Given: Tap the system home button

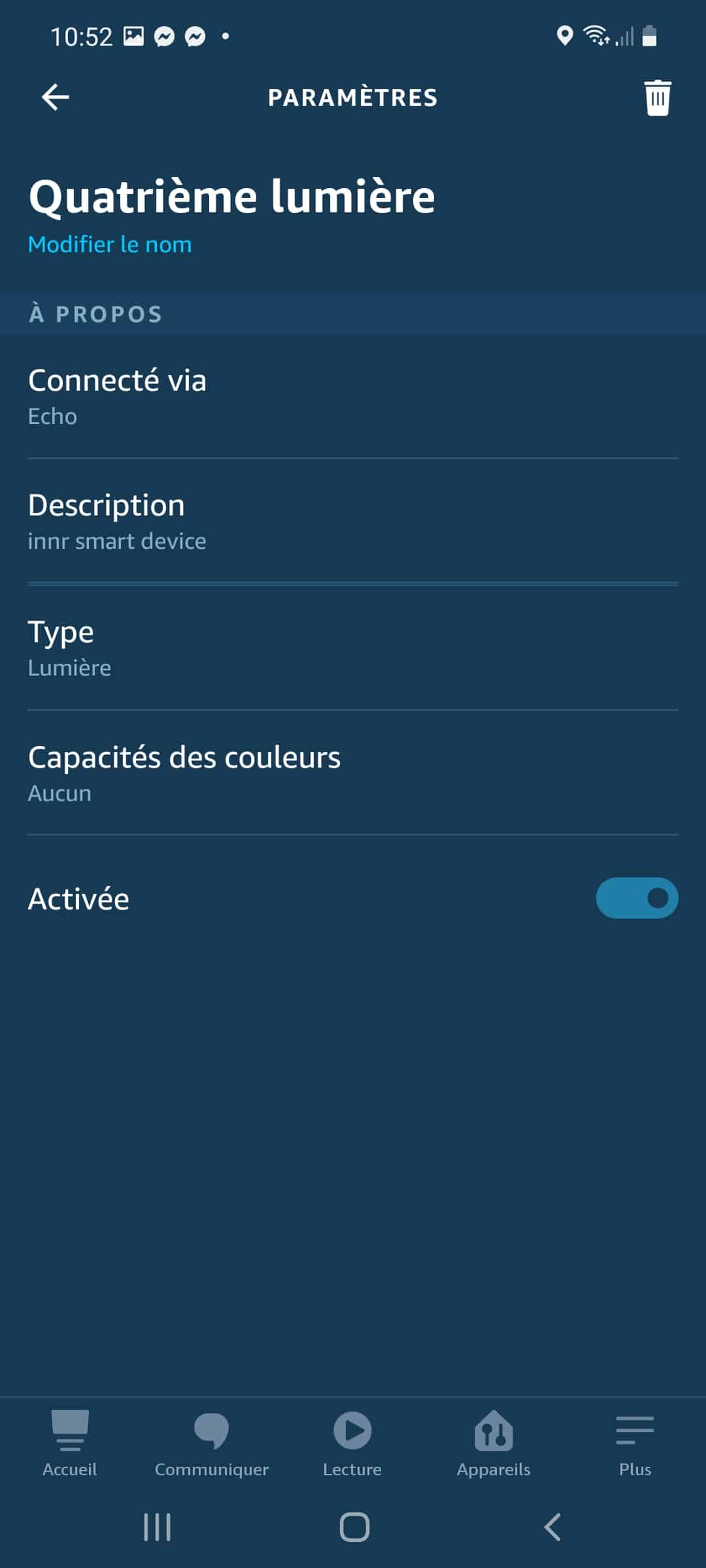Looking at the screenshot, I should tap(354, 1527).
